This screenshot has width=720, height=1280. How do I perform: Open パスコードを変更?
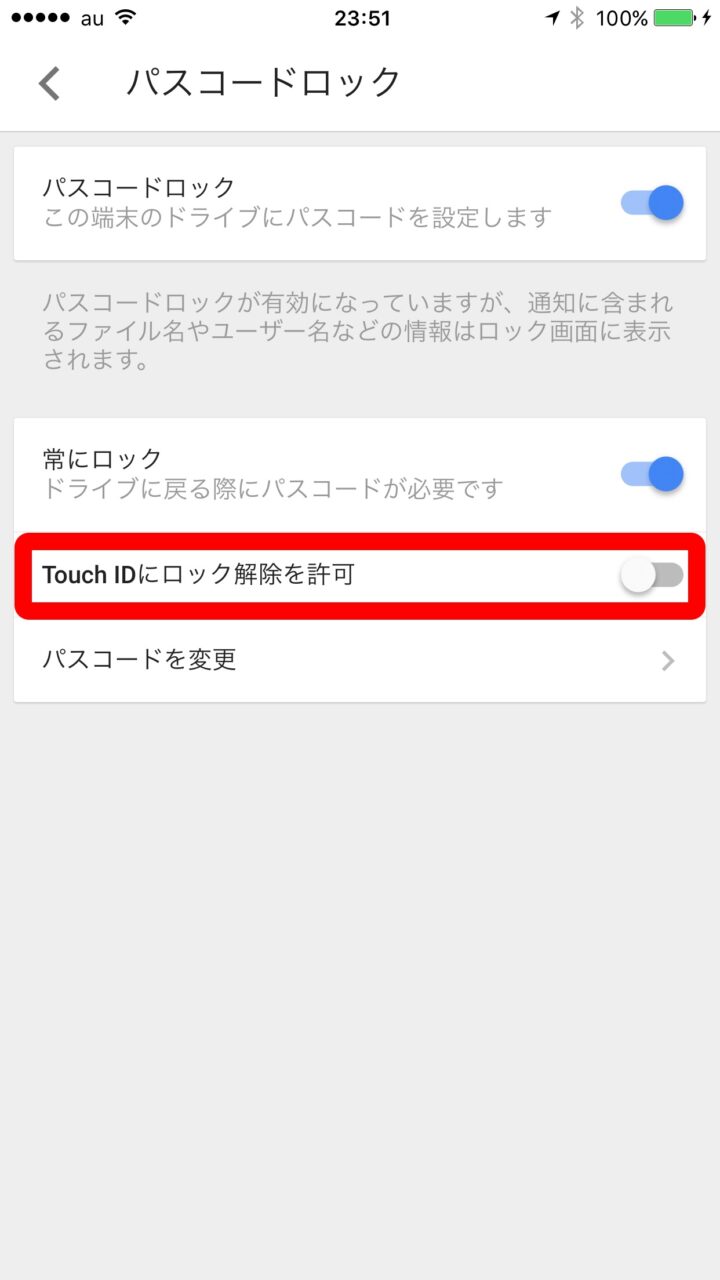tap(360, 660)
